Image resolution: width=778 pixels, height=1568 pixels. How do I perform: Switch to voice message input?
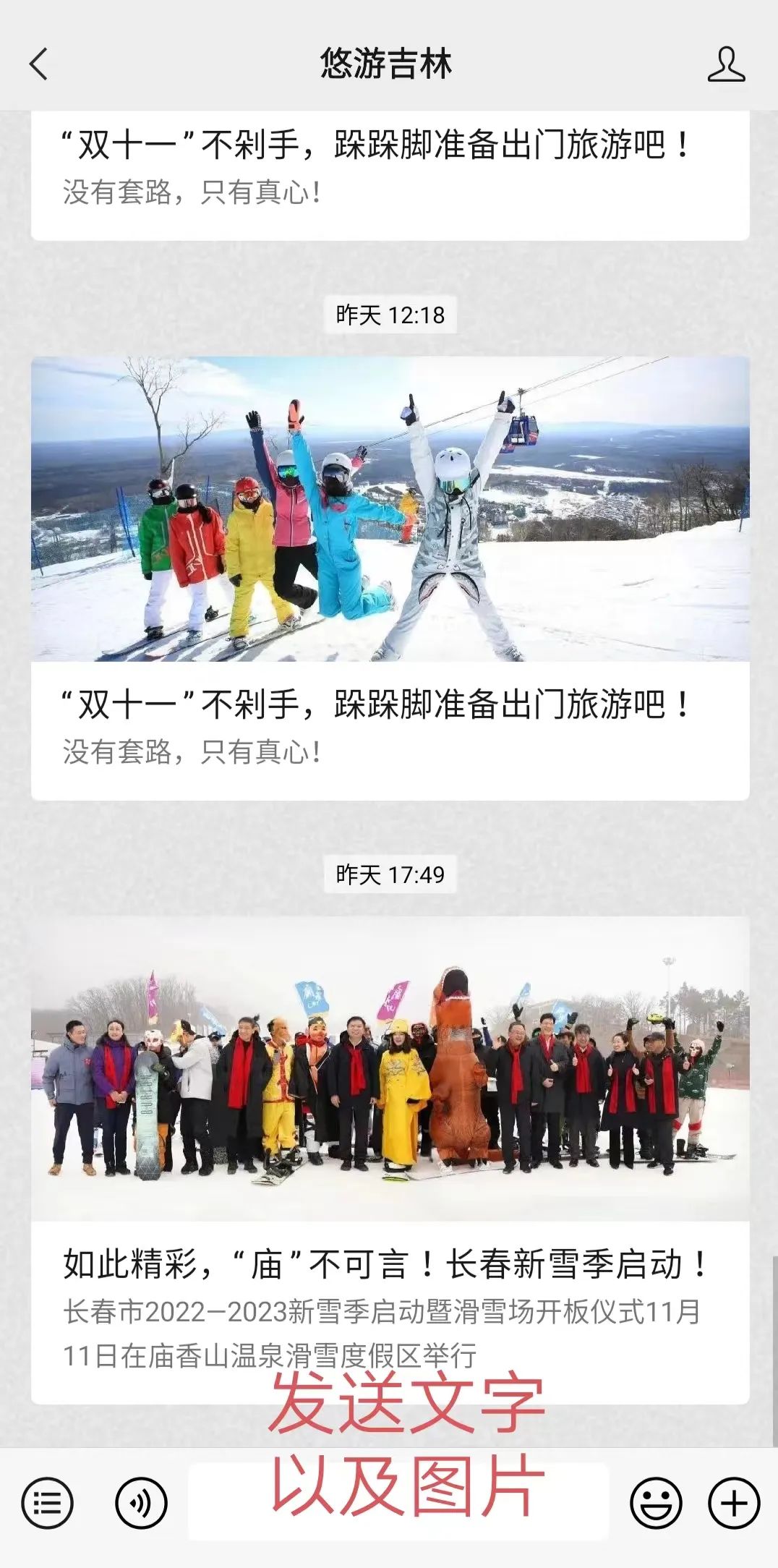tap(141, 1504)
